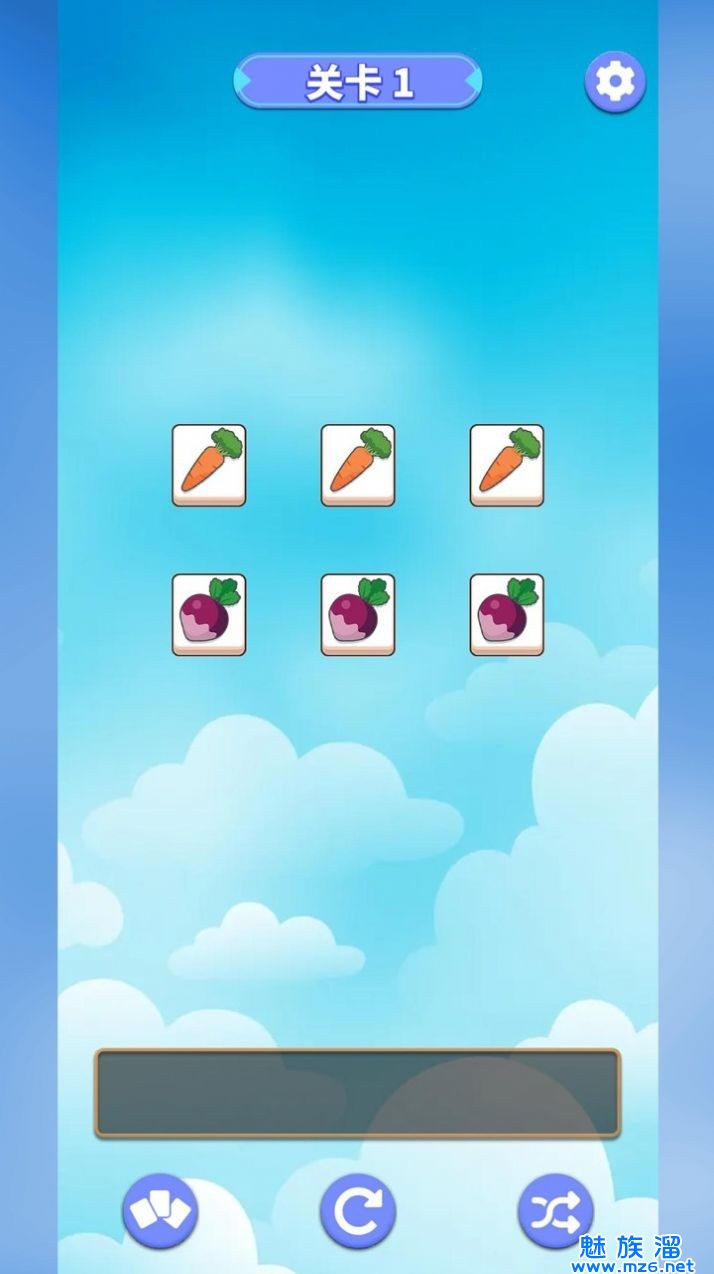Open the settings gear
This screenshot has width=714, height=1274.
coord(615,81)
